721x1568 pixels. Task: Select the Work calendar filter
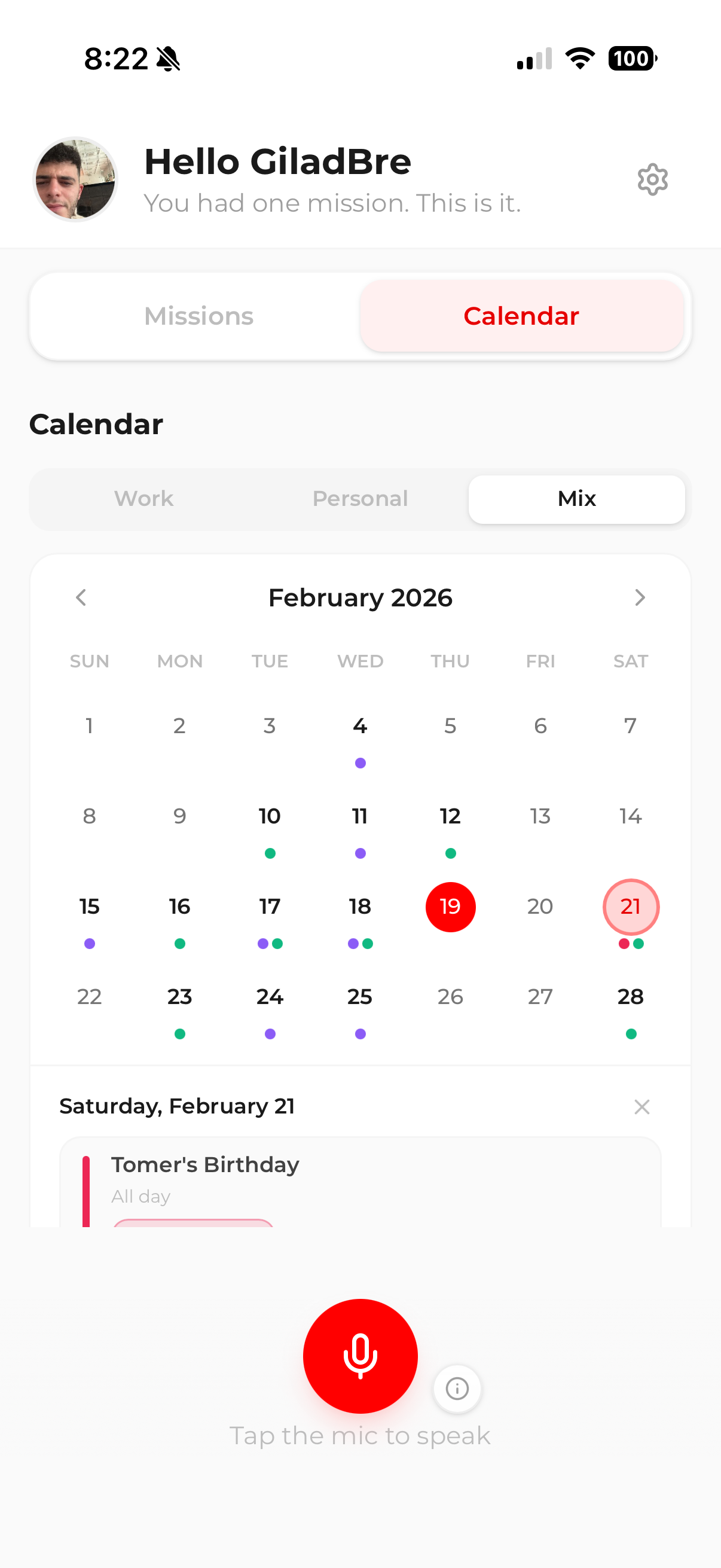143,499
